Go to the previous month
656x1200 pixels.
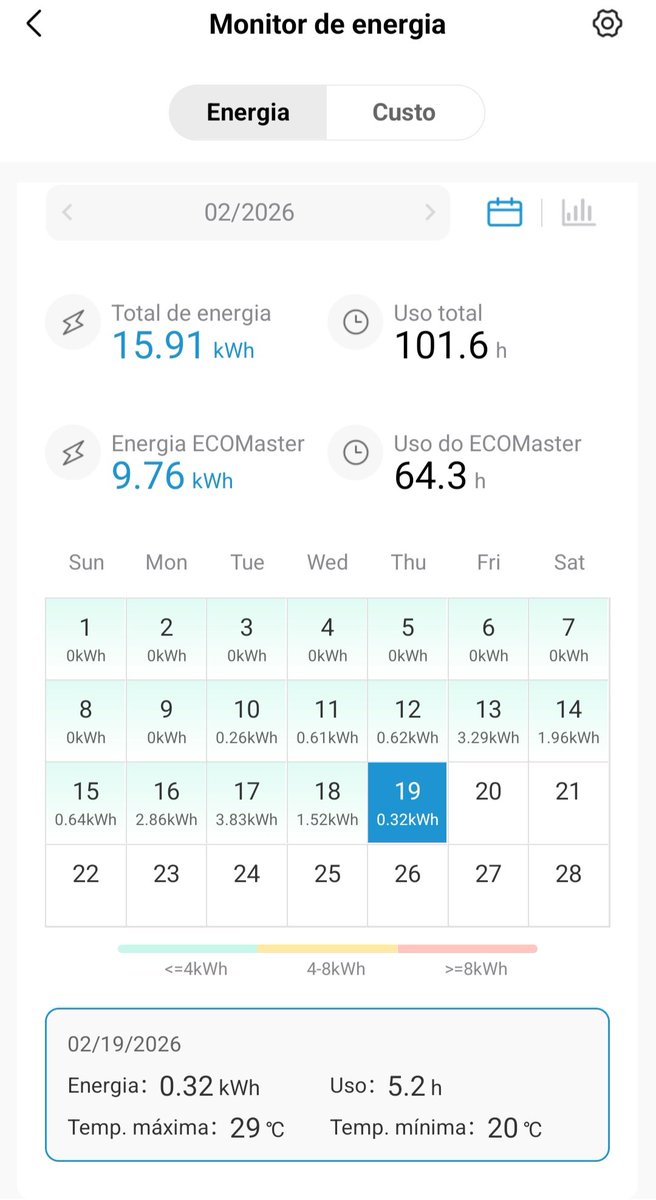tap(68, 212)
